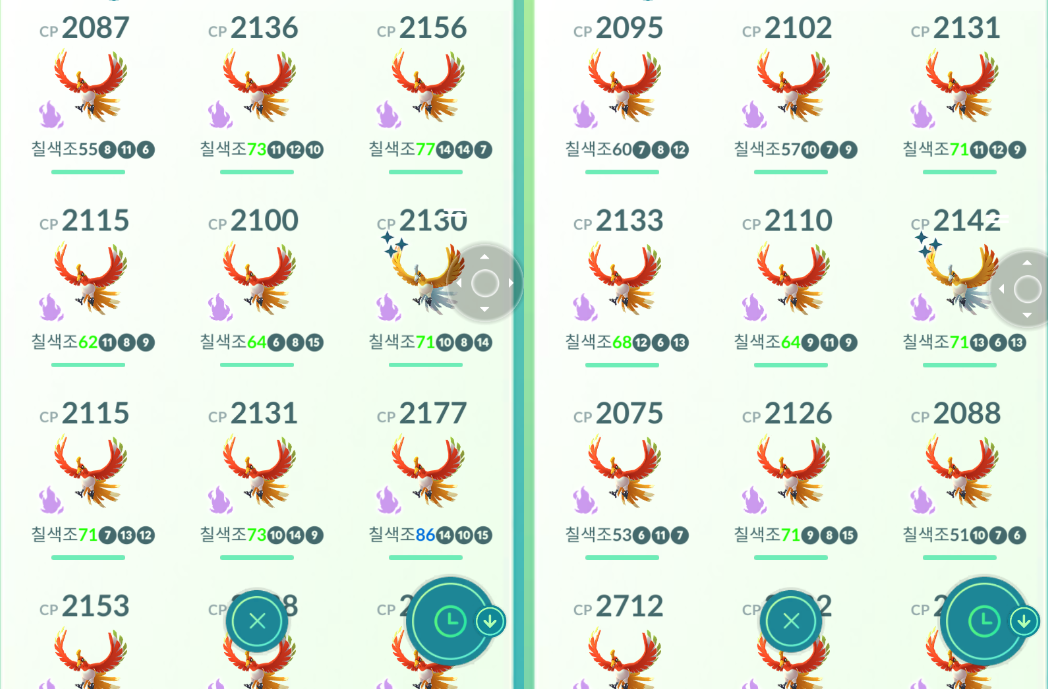
Task: Select the Ho-Oh with CP 2136
Action: pyautogui.click(x=258, y=85)
